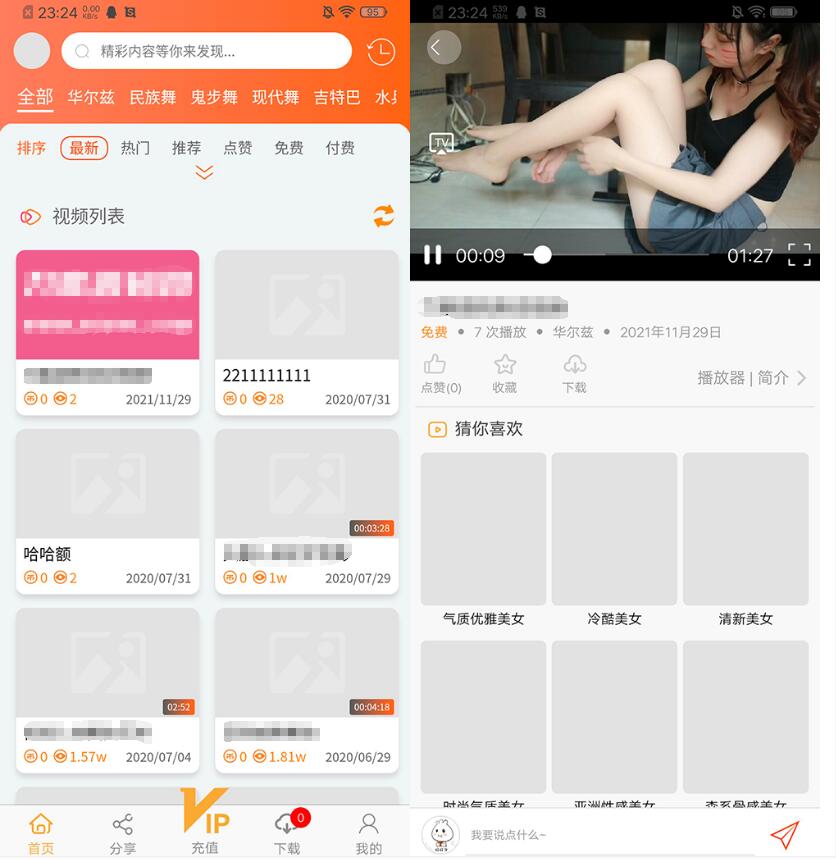Cast the video to TV
Screen dimensions: 836x859
[x=441, y=143]
